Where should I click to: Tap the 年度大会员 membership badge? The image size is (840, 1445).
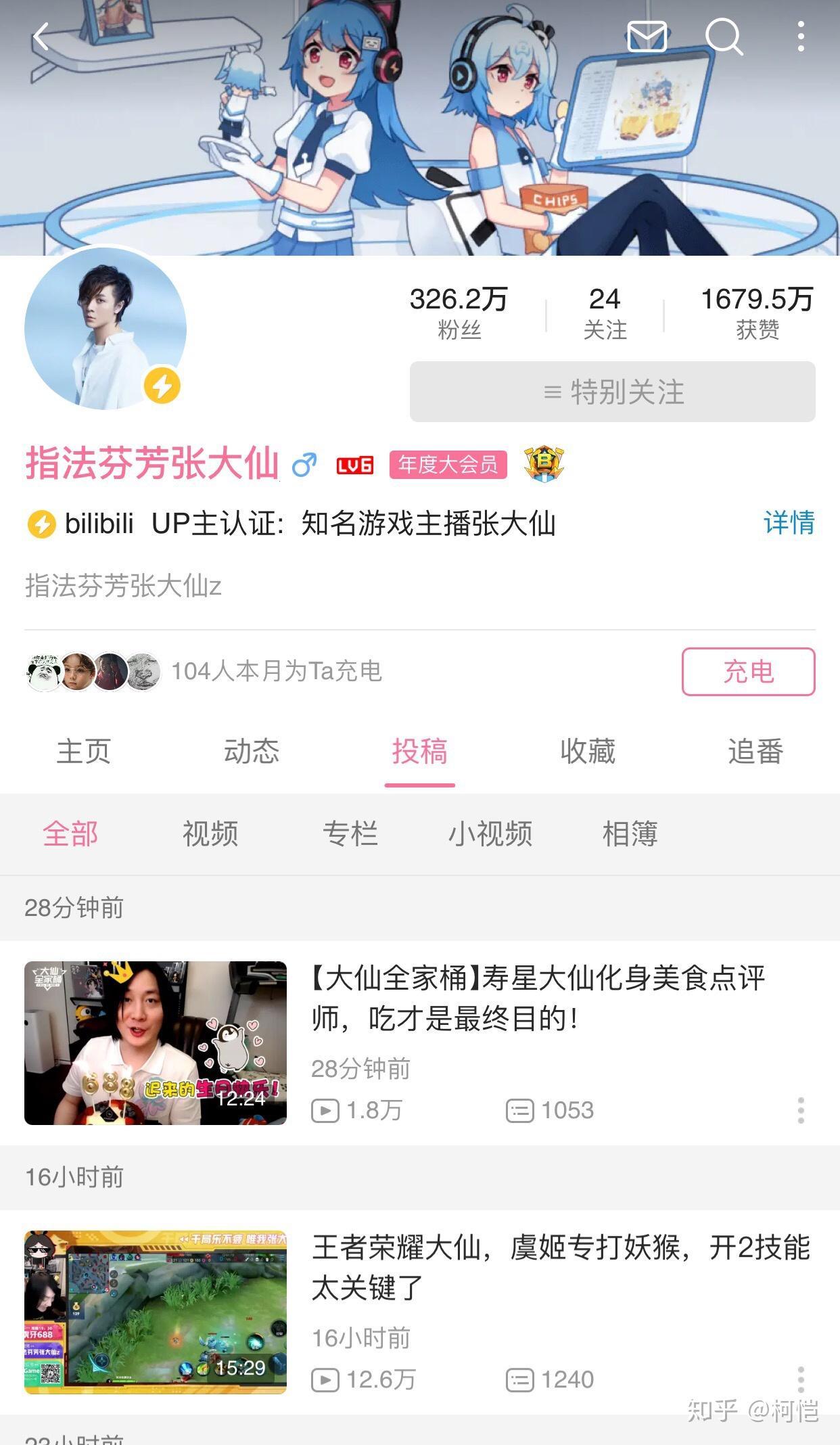pyautogui.click(x=449, y=465)
